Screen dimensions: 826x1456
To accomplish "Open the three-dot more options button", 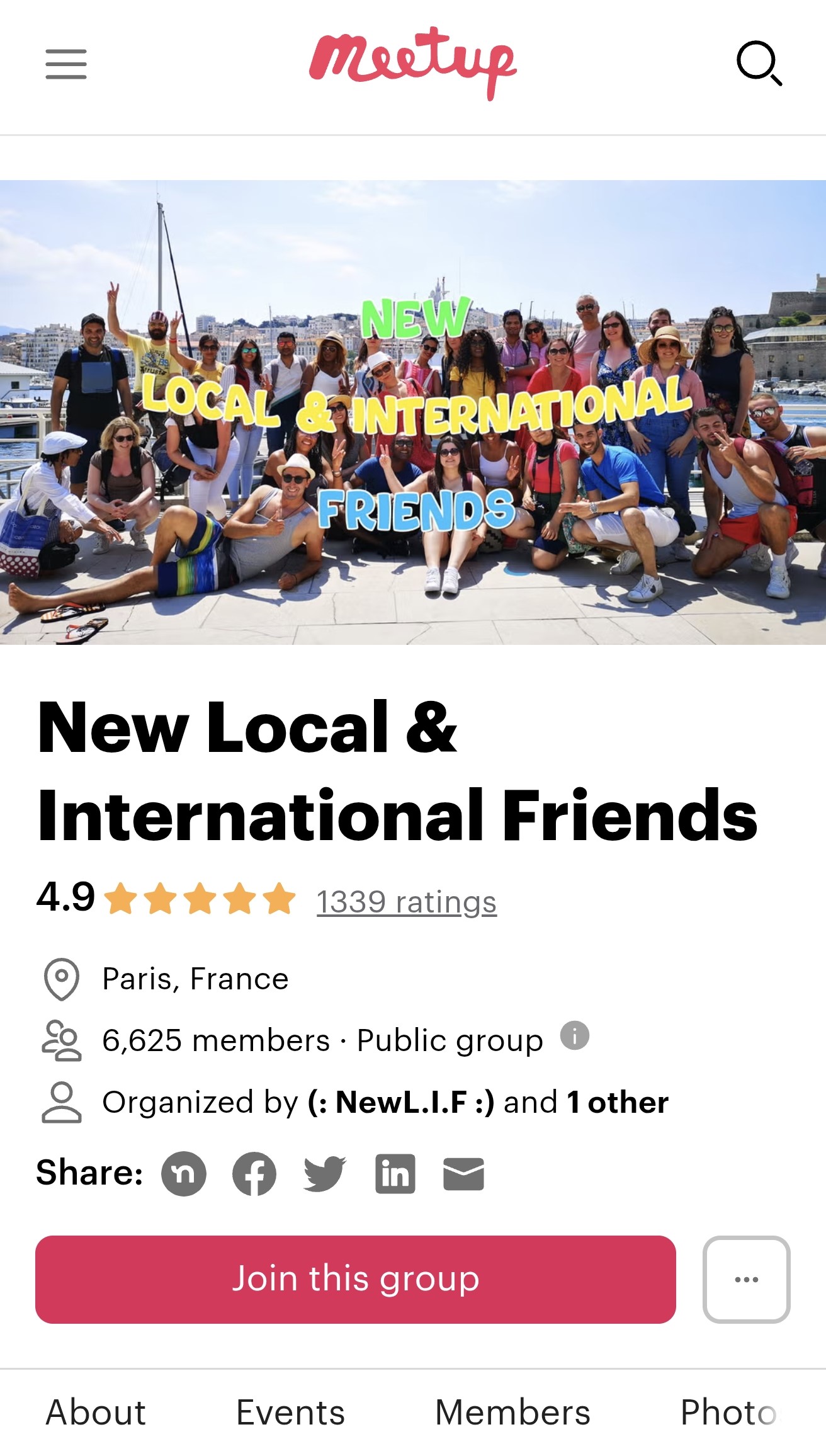I will click(746, 1280).
